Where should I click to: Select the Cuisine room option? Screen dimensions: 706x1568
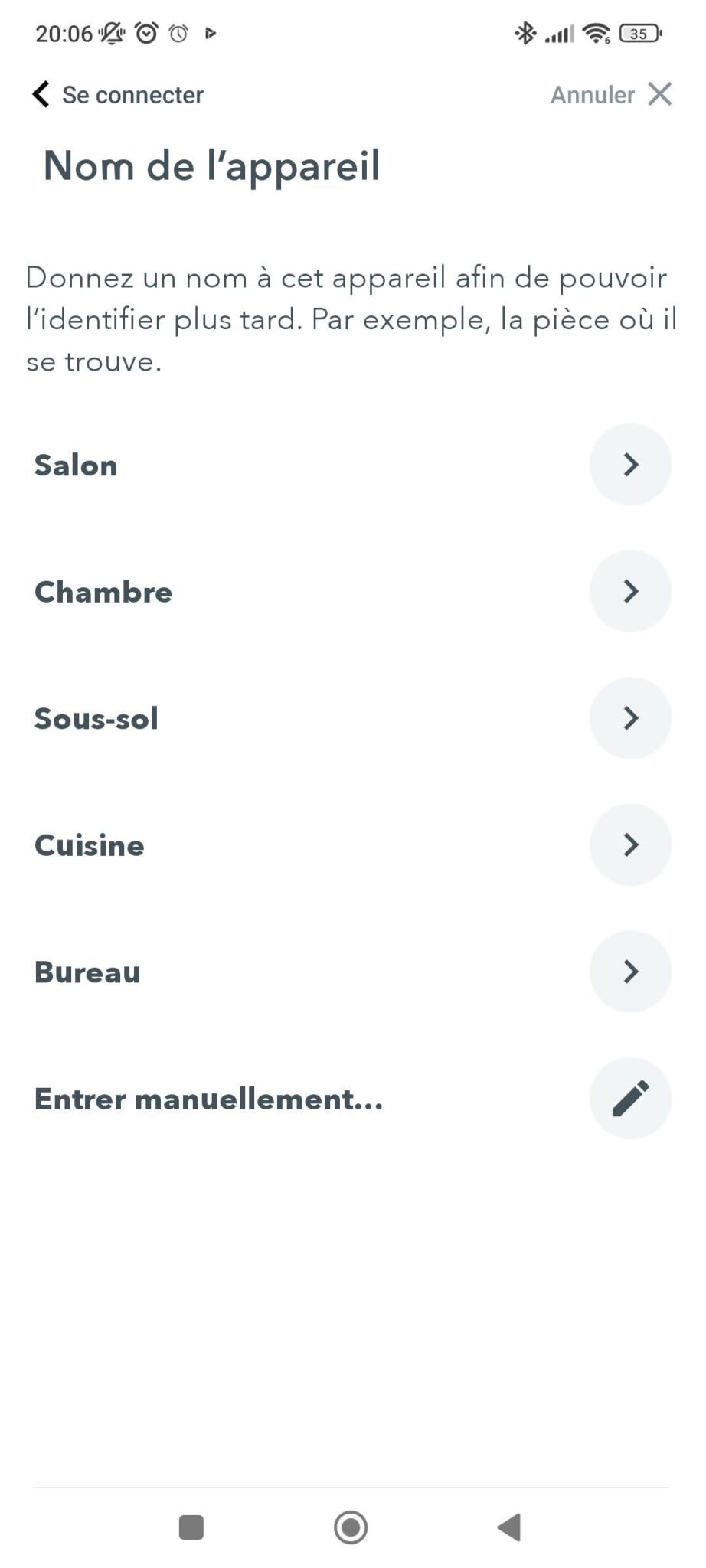coord(352,845)
